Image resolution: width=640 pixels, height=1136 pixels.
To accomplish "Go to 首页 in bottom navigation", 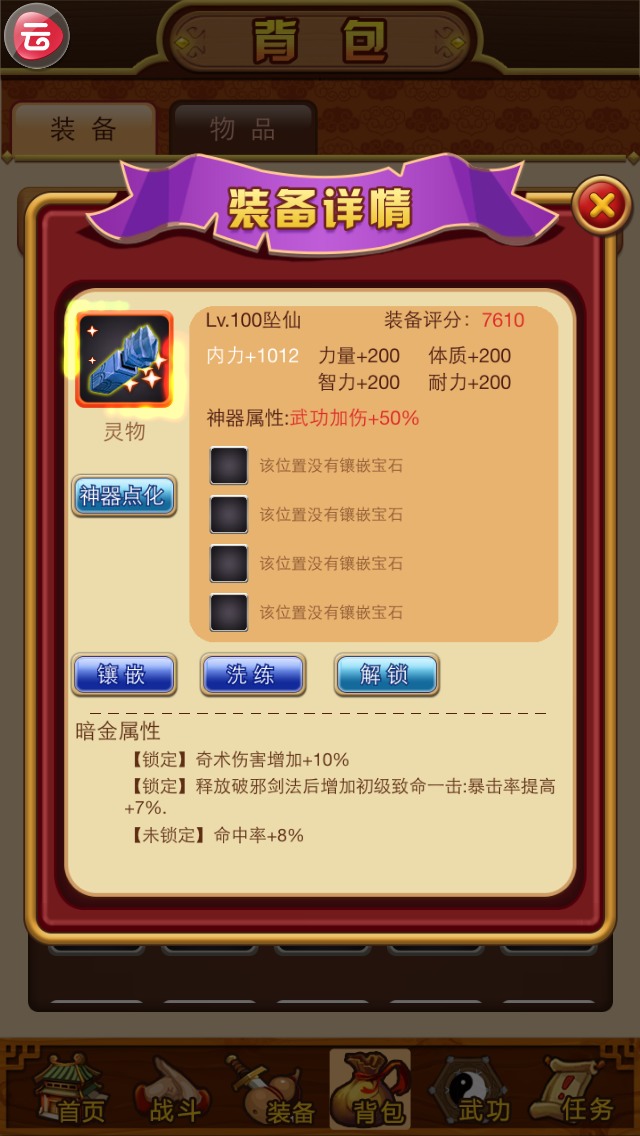I will (x=68, y=1090).
